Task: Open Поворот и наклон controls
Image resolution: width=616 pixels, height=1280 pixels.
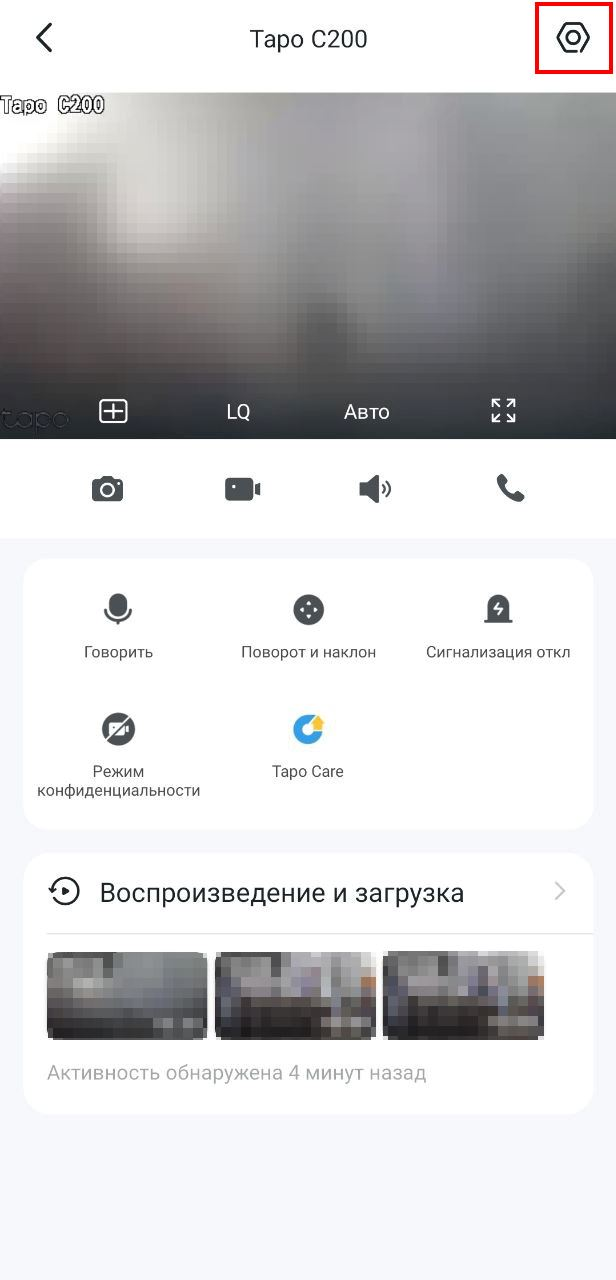Action: click(308, 626)
